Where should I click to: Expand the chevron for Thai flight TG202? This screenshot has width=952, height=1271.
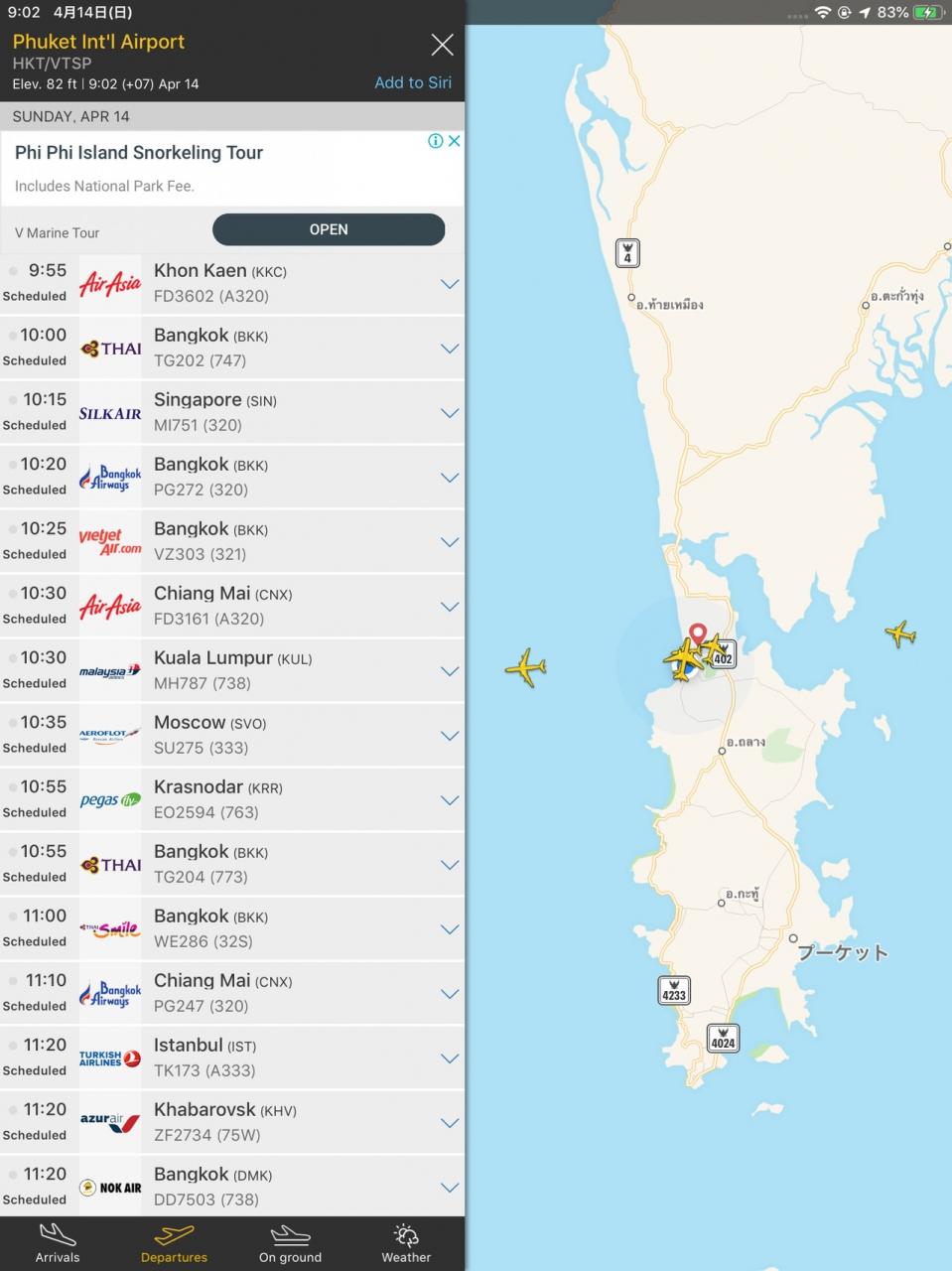tap(449, 349)
